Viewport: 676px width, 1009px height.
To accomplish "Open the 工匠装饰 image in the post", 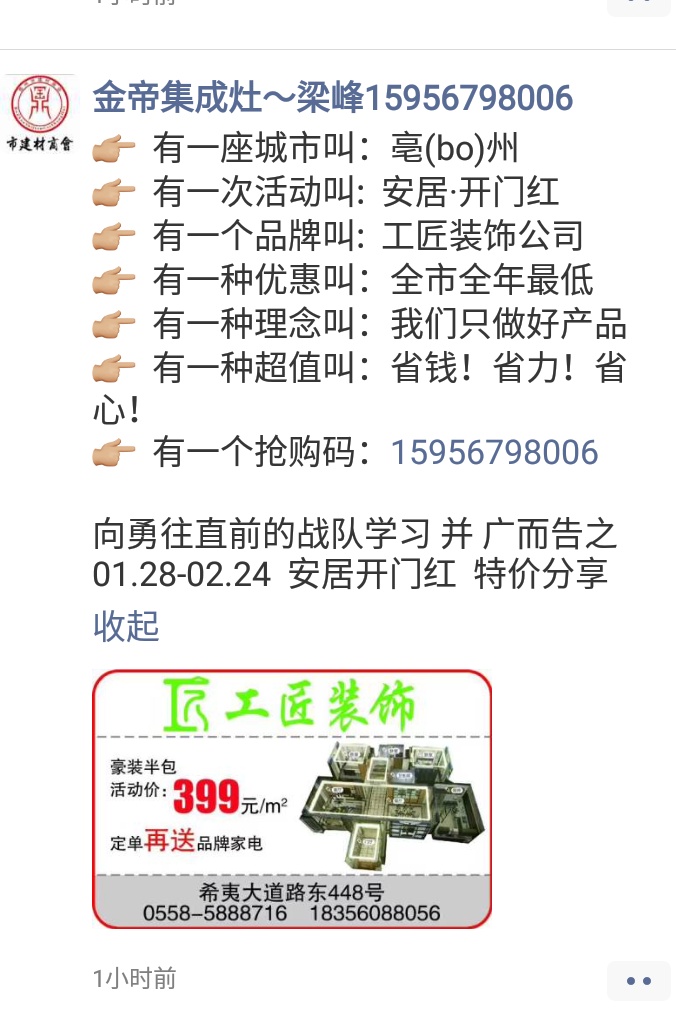I will [x=292, y=798].
